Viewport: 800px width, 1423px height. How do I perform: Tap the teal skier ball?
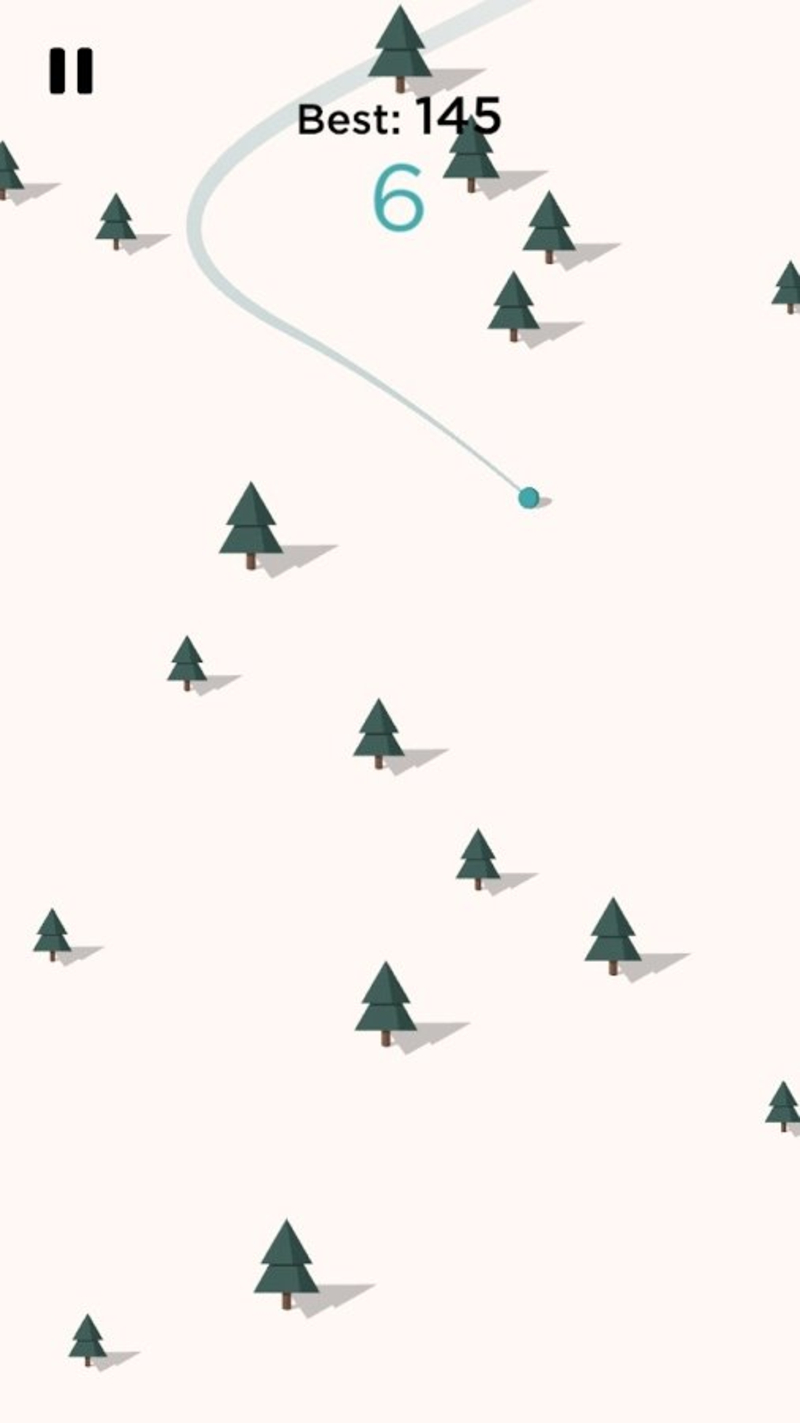click(x=528, y=497)
